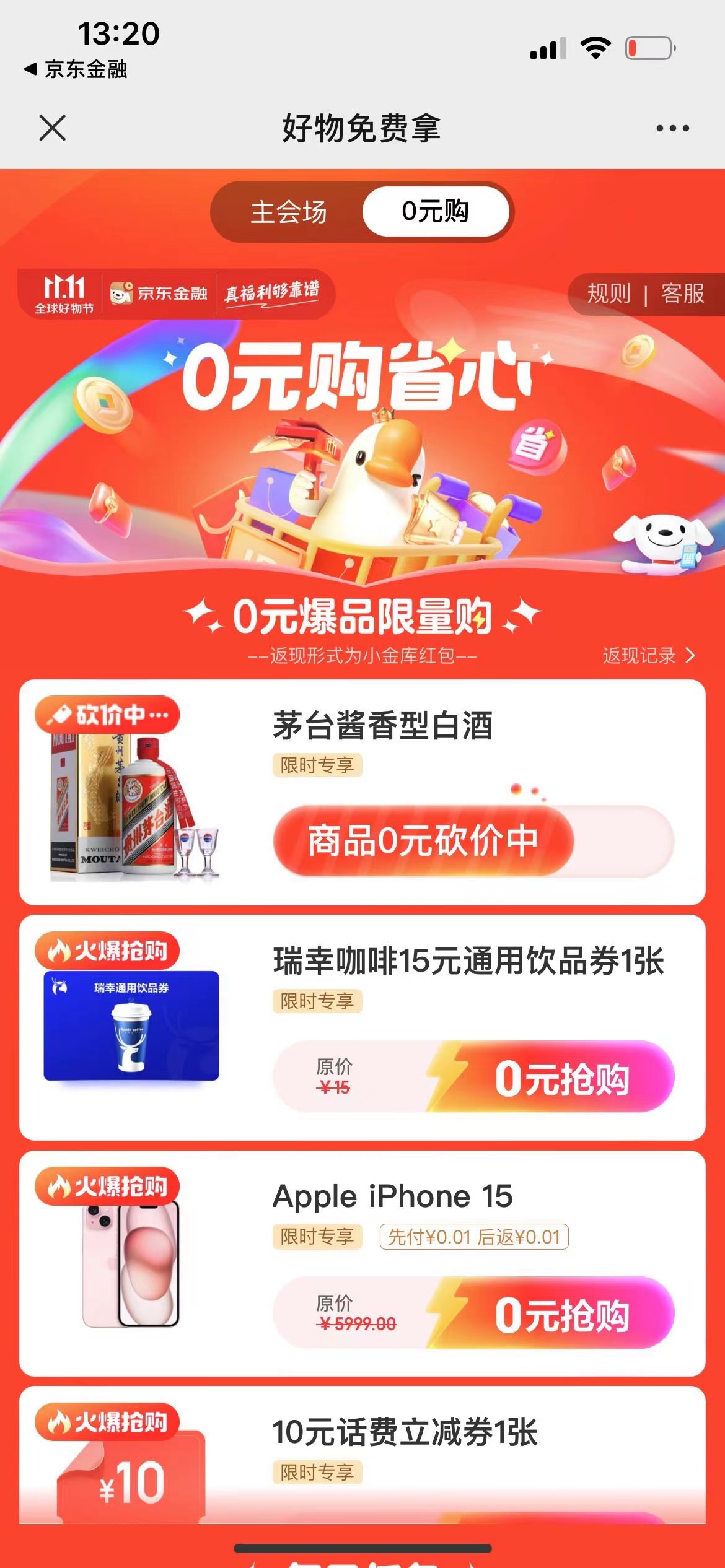
Task: Contact 客服 customer service
Action: 682,294
